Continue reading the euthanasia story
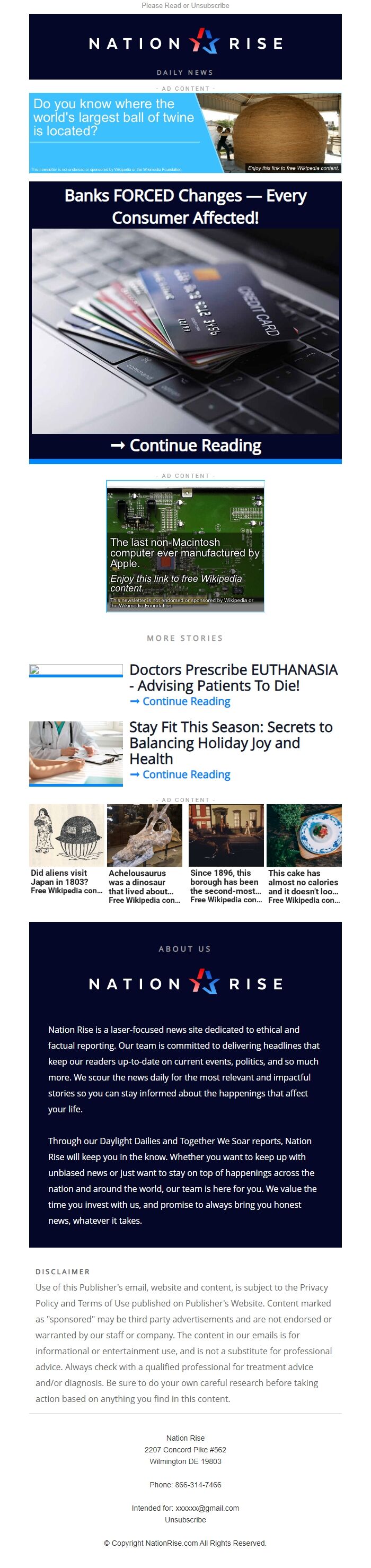This screenshot has width=371, height=1568. coord(181,701)
